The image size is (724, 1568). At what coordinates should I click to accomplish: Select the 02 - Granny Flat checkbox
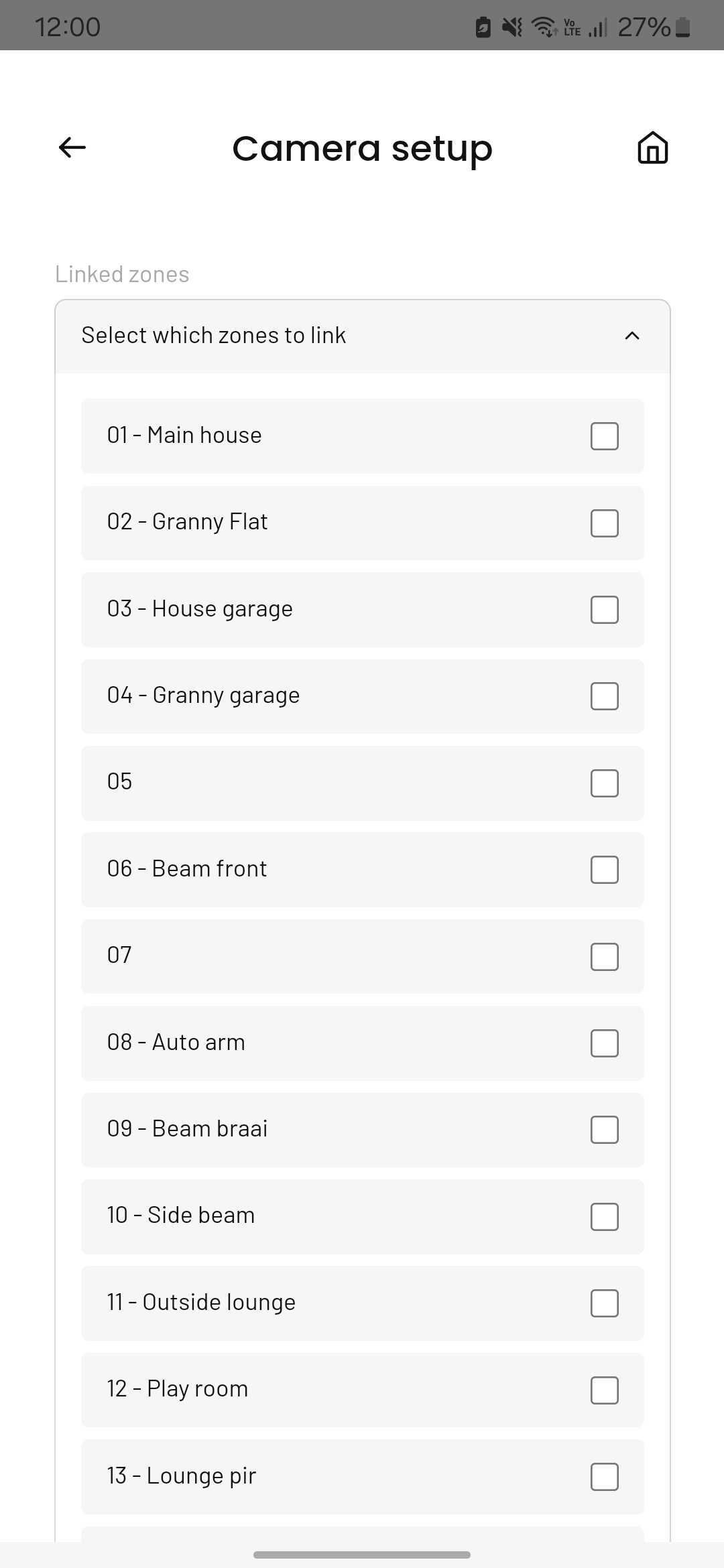(604, 523)
